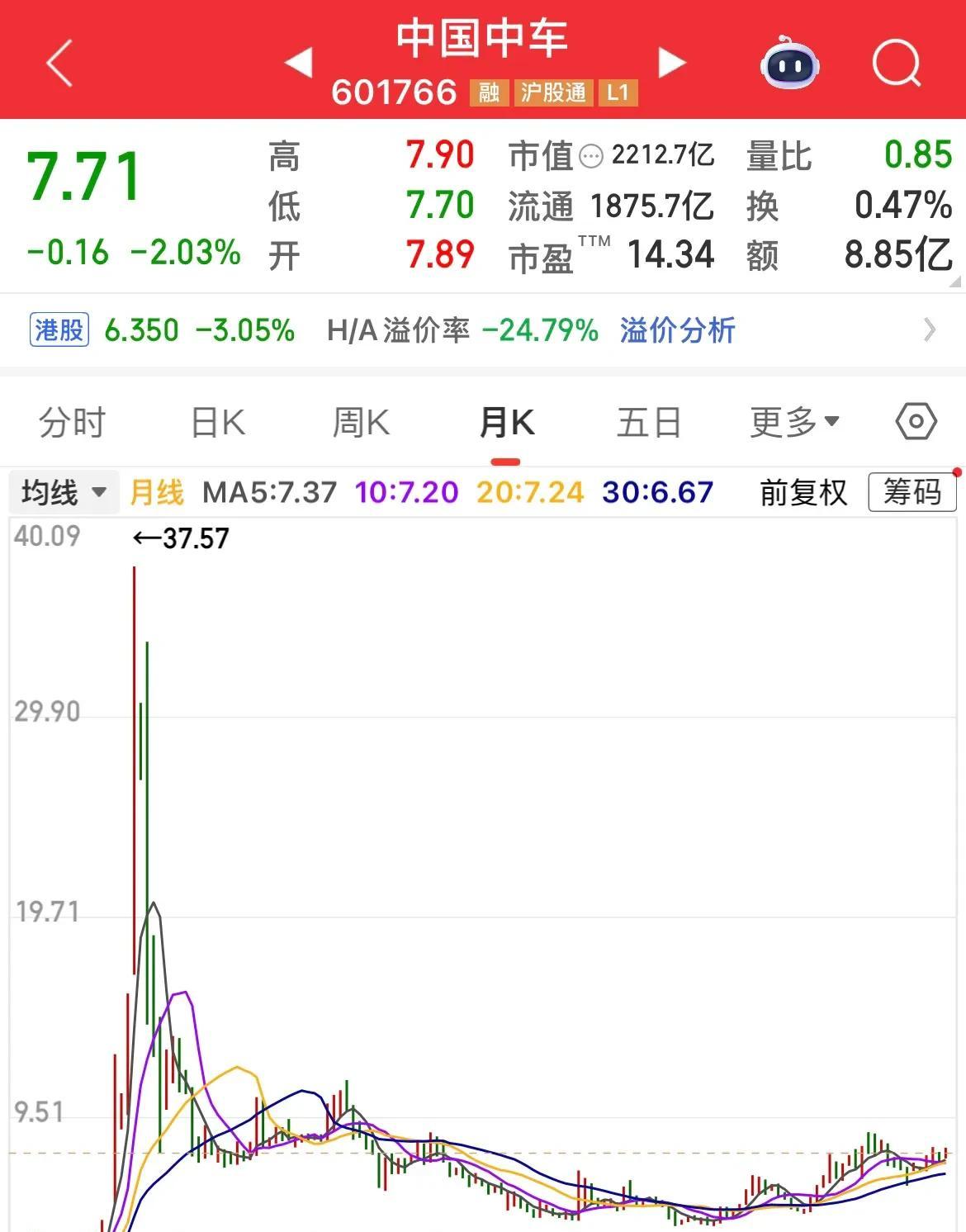Click the 融 margin trading tag

(x=489, y=94)
